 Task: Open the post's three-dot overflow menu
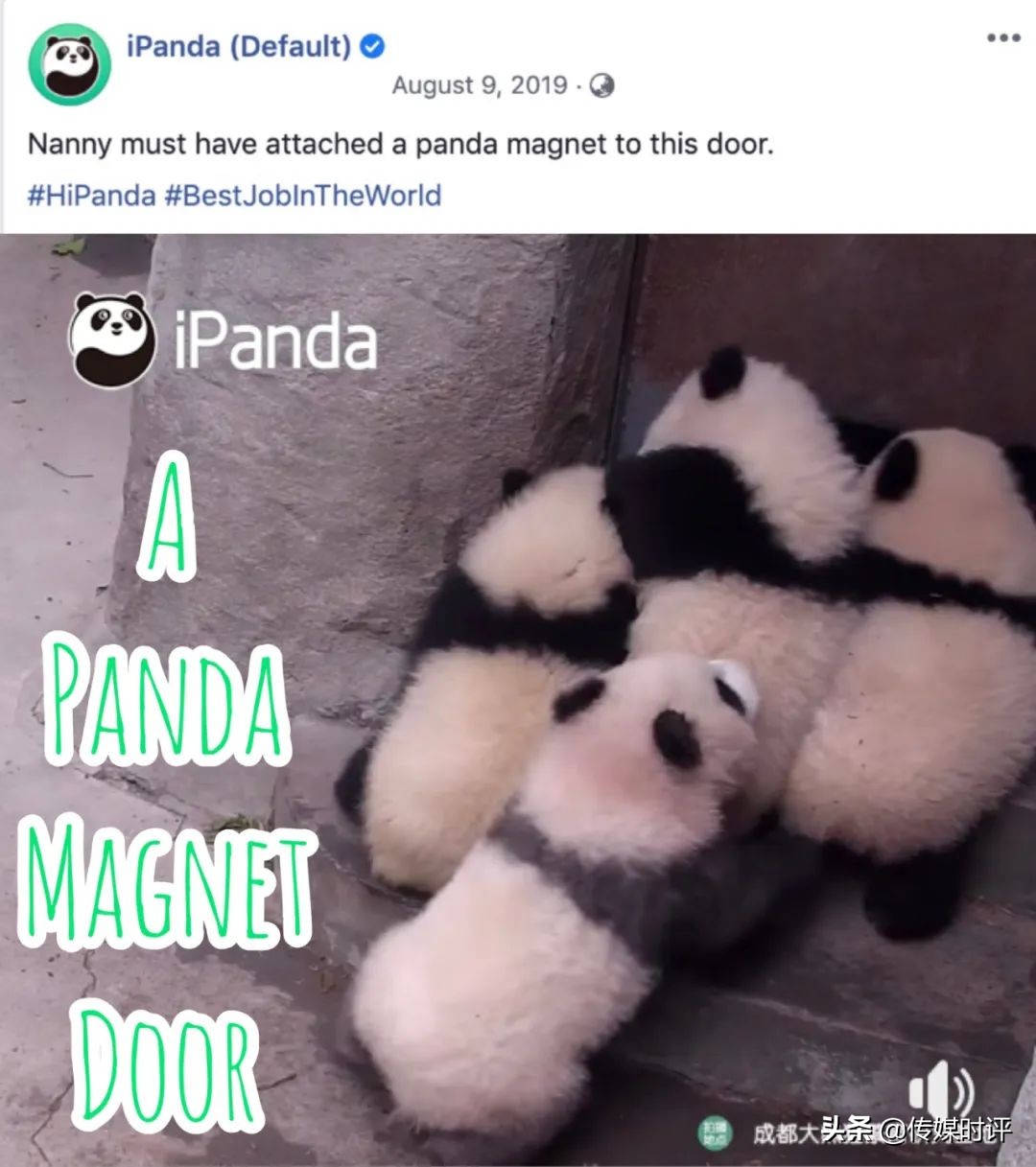click(1002, 38)
